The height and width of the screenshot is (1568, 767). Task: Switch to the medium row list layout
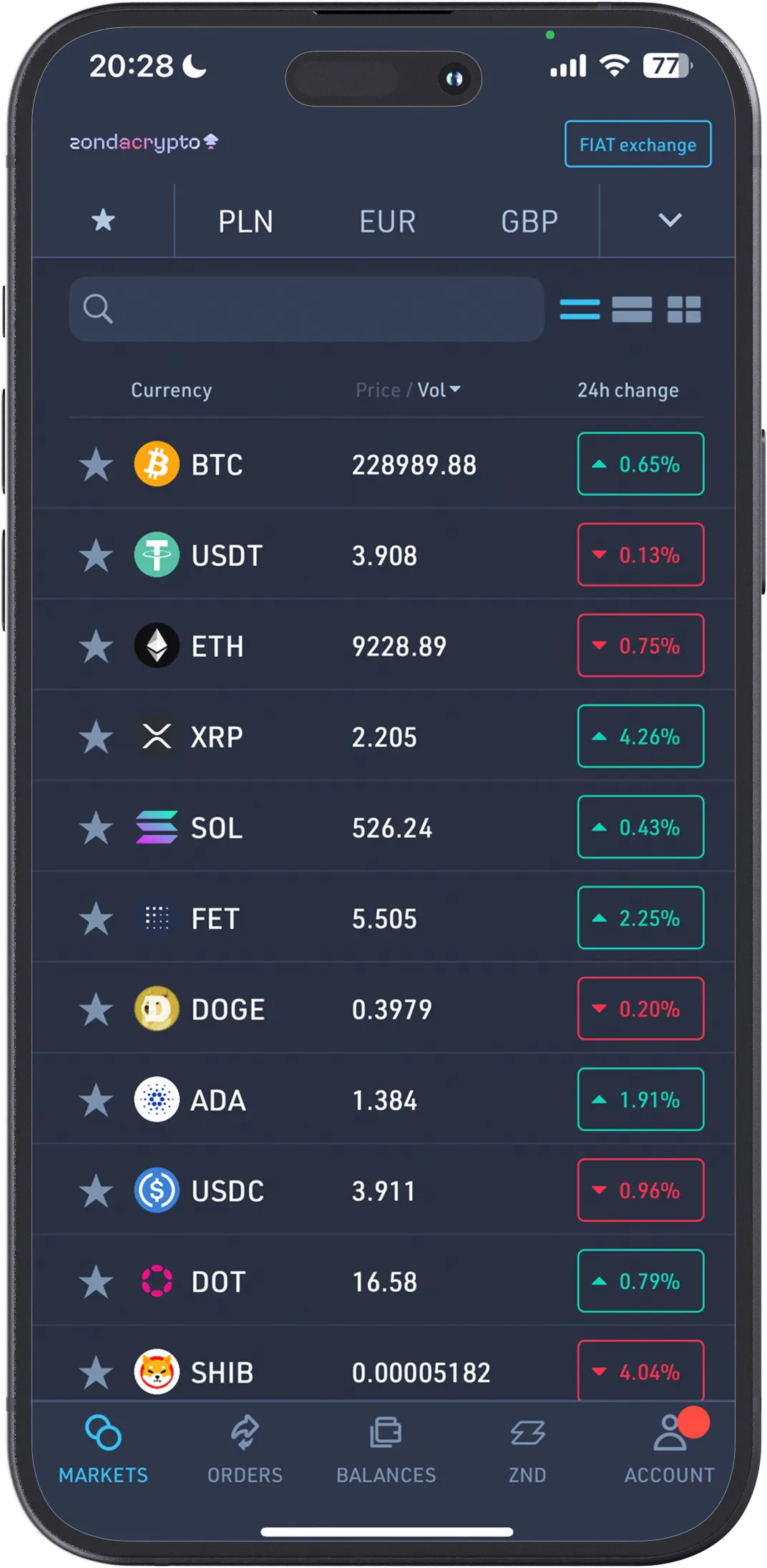coord(632,310)
